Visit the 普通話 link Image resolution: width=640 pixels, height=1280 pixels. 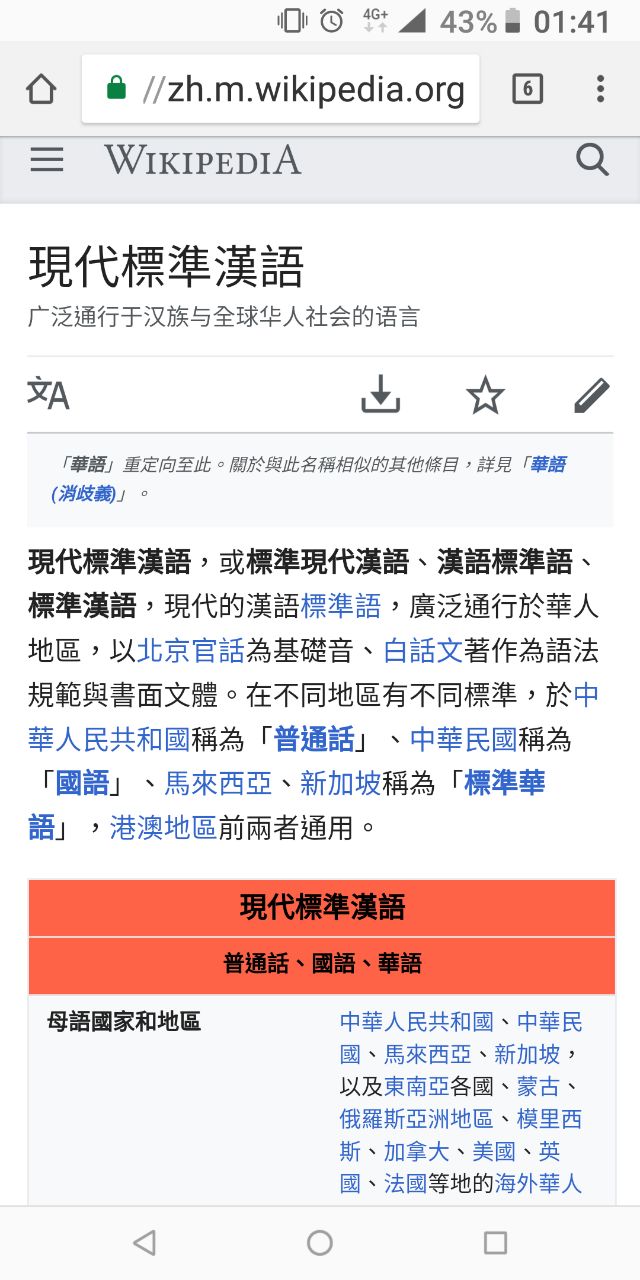(x=314, y=739)
